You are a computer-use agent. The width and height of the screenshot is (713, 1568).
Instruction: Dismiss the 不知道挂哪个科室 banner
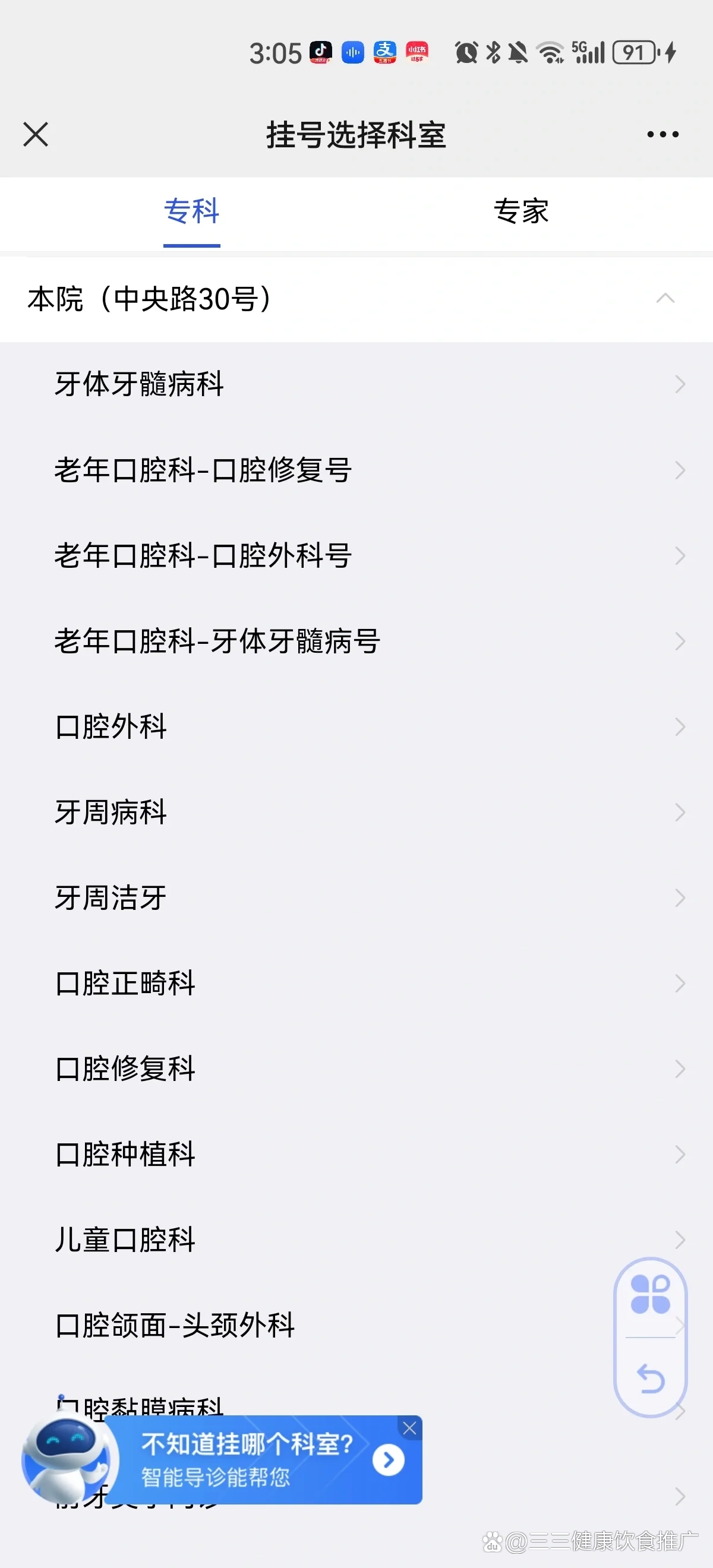[x=410, y=1428]
